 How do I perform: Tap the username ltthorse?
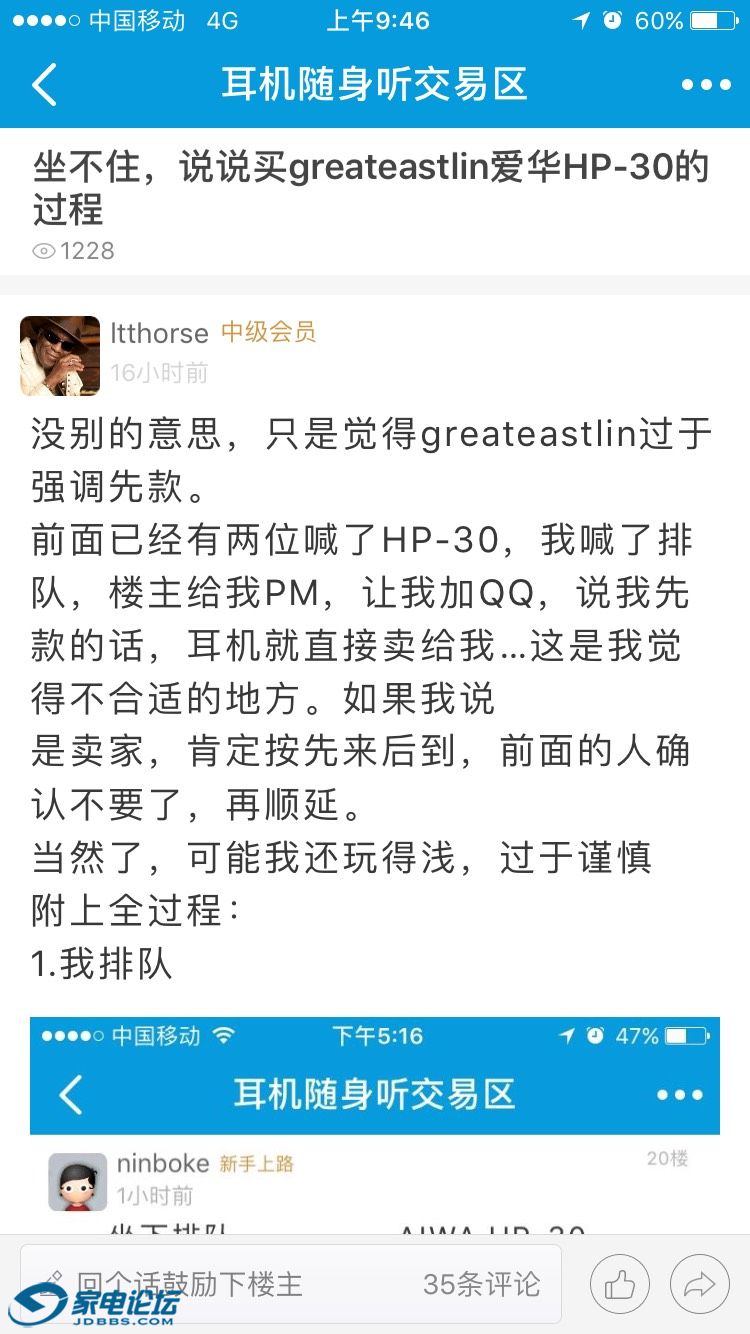tap(159, 333)
